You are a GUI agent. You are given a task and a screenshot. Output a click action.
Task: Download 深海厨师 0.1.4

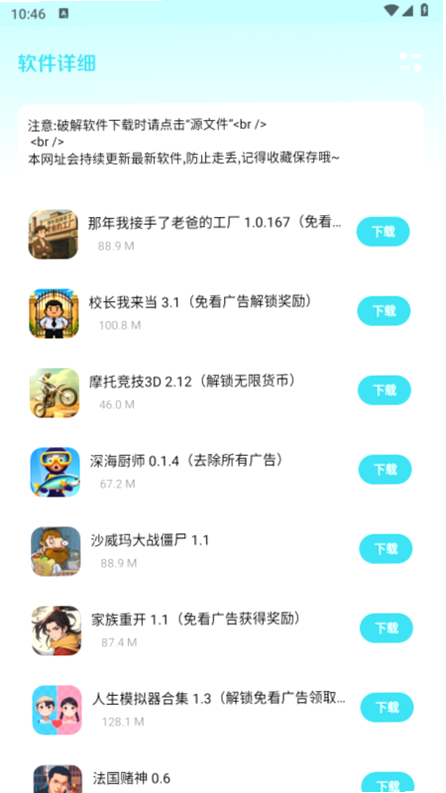385,469
